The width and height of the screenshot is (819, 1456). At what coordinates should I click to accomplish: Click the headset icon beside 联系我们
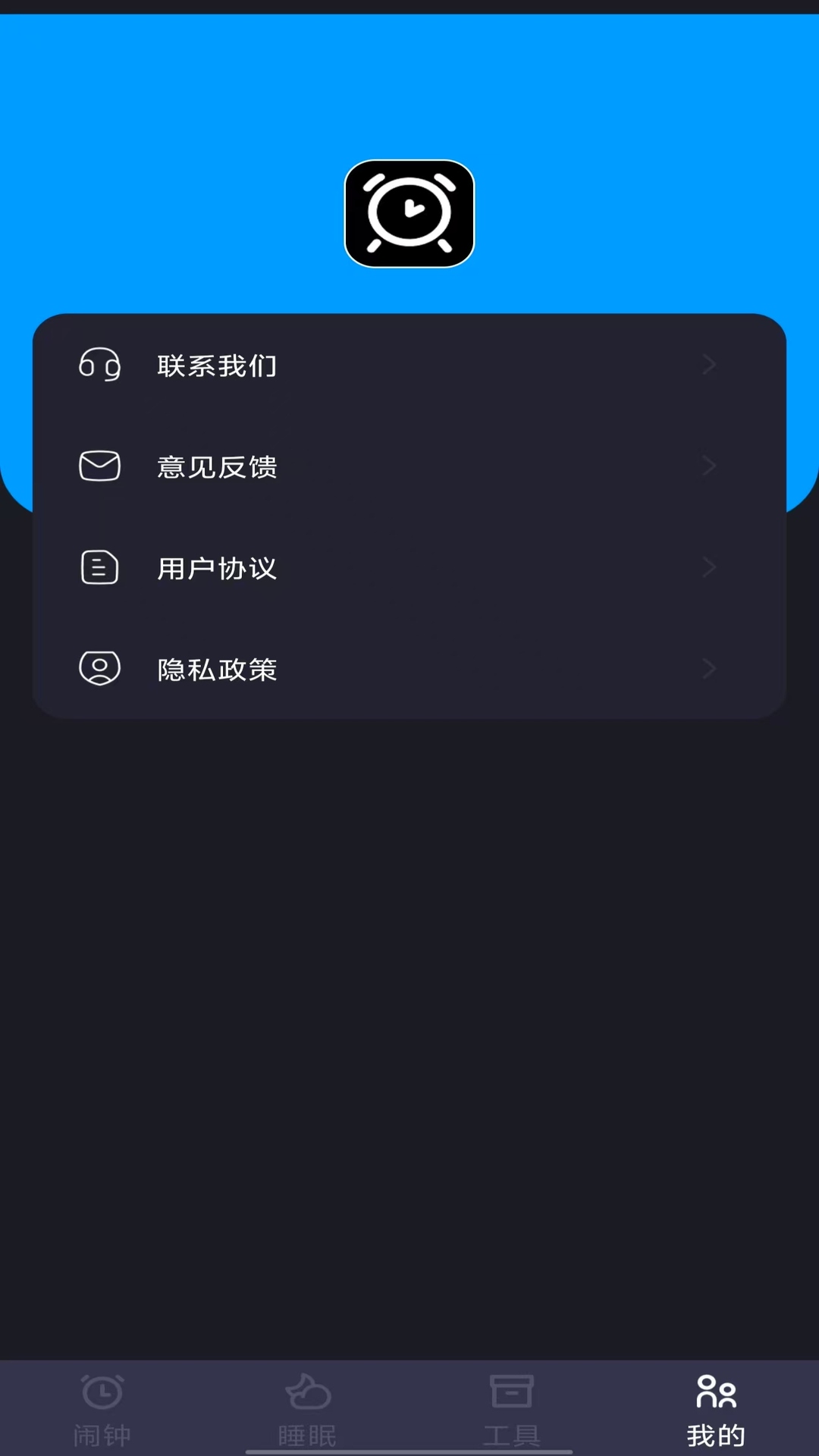[99, 366]
